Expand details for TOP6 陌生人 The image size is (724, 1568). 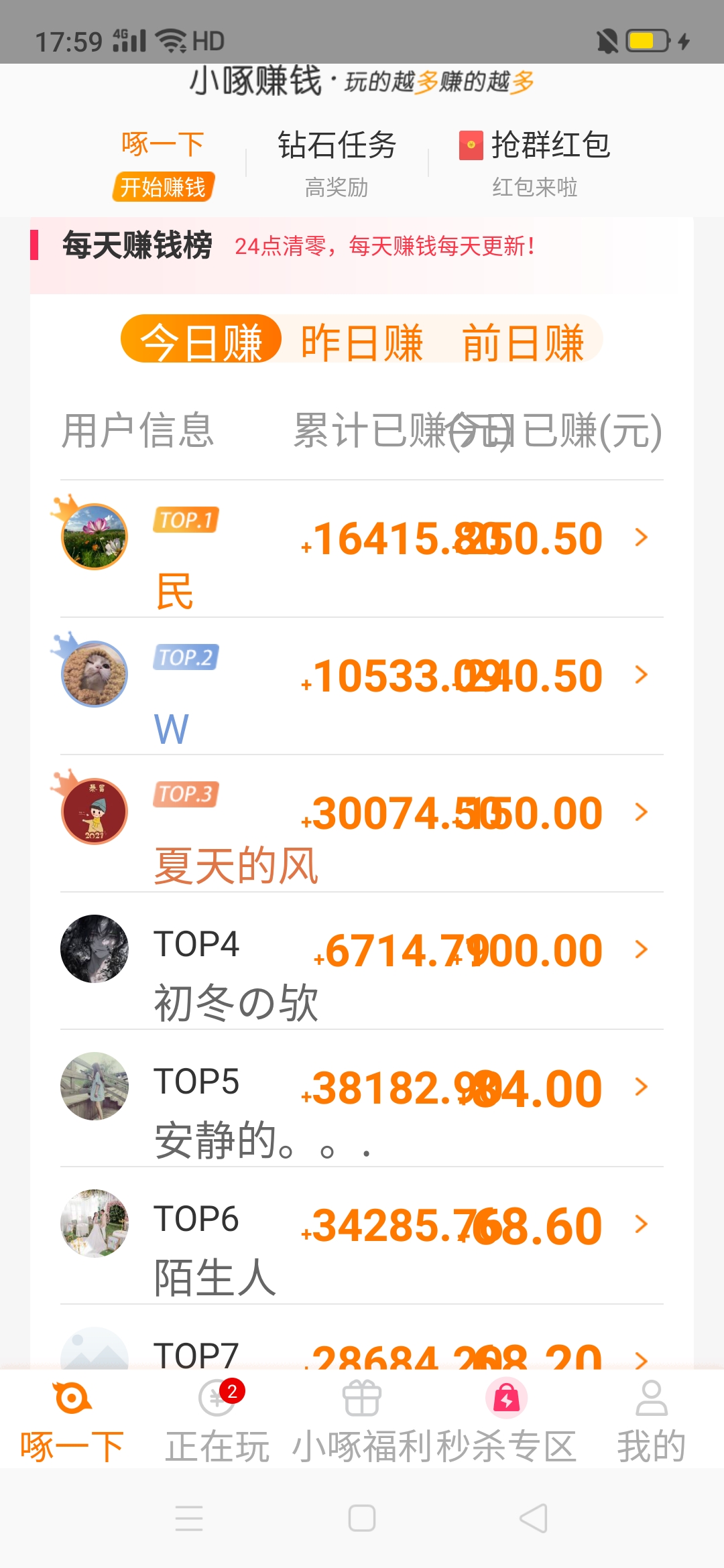[642, 1224]
